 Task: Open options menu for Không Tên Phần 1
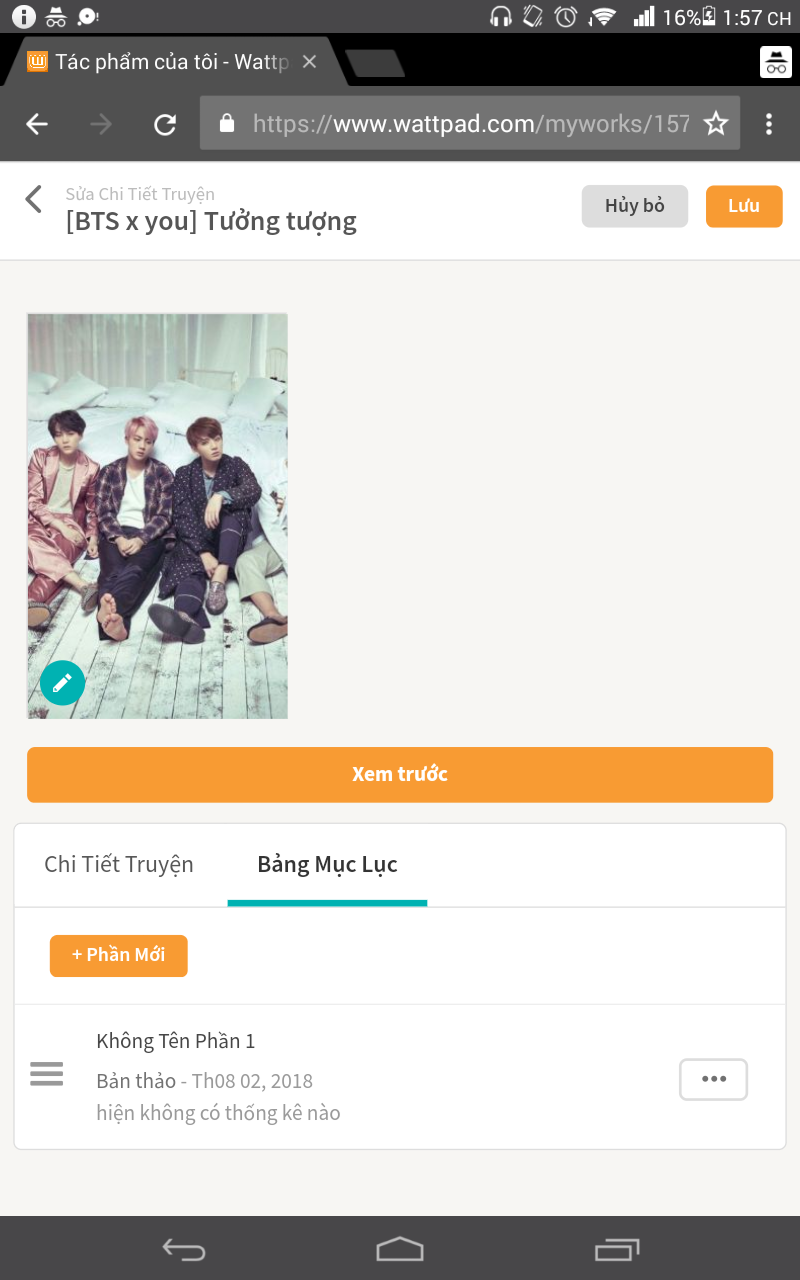pos(714,1079)
